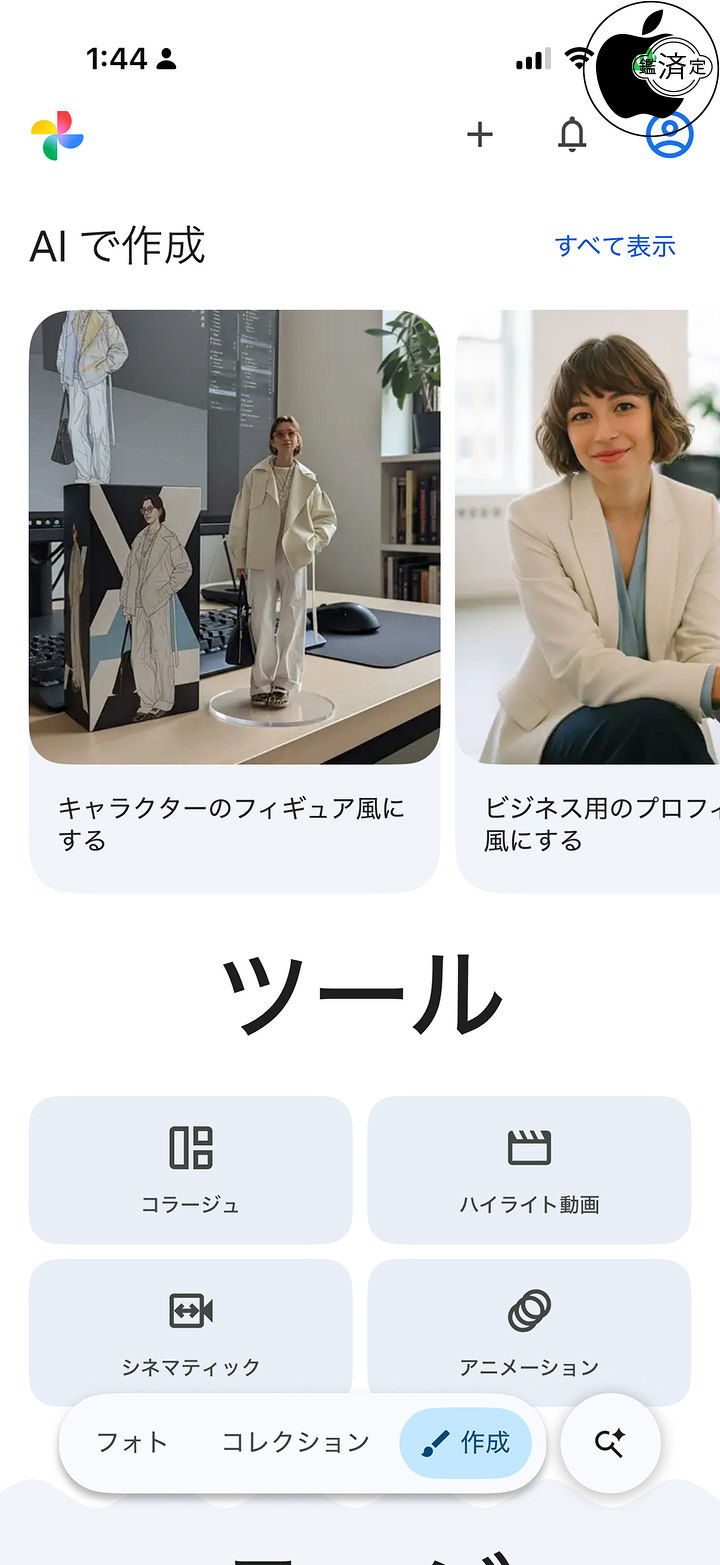Select the 作成 tab

tap(466, 1442)
